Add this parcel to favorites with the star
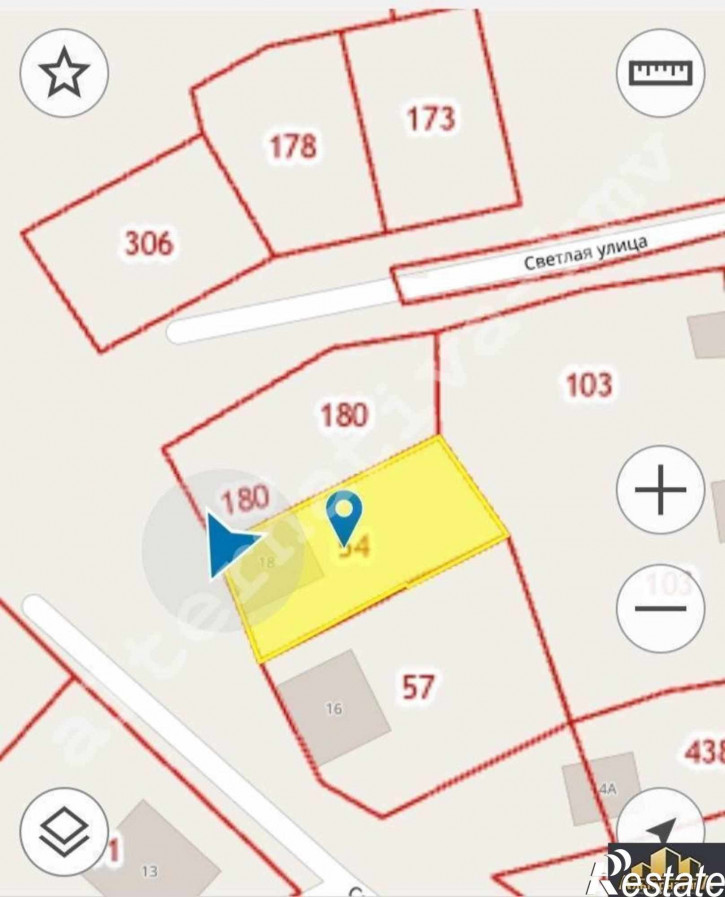 tap(64, 73)
